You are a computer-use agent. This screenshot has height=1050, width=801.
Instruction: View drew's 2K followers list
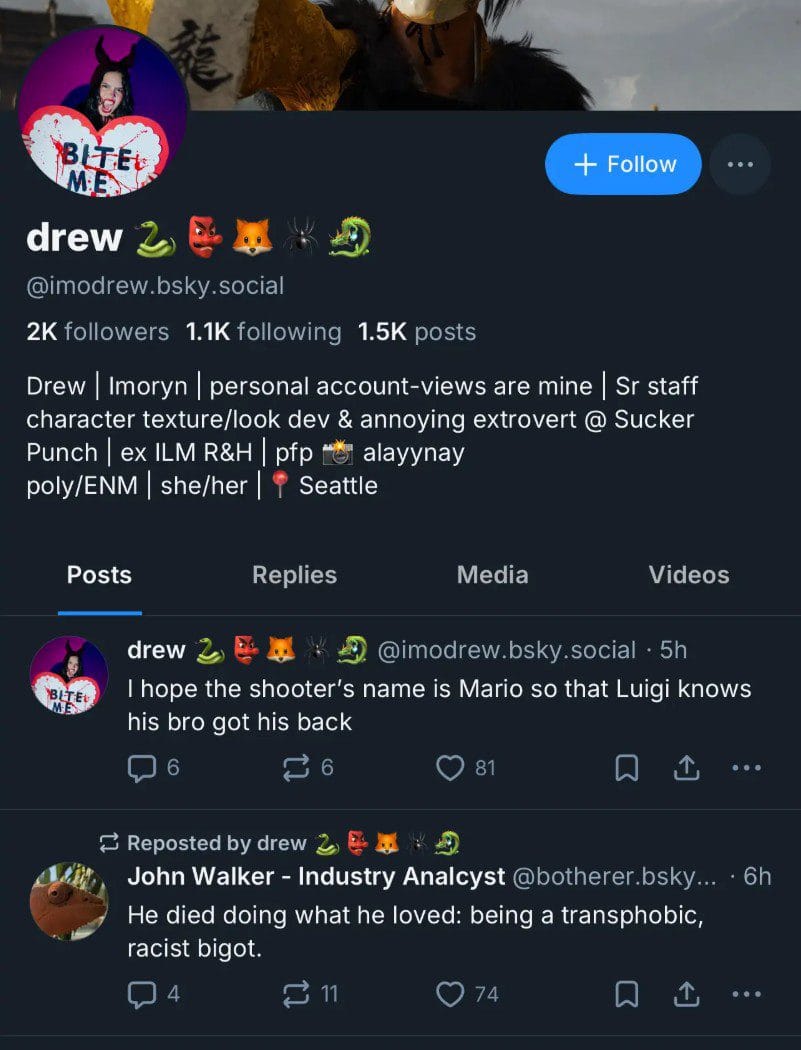point(97,332)
